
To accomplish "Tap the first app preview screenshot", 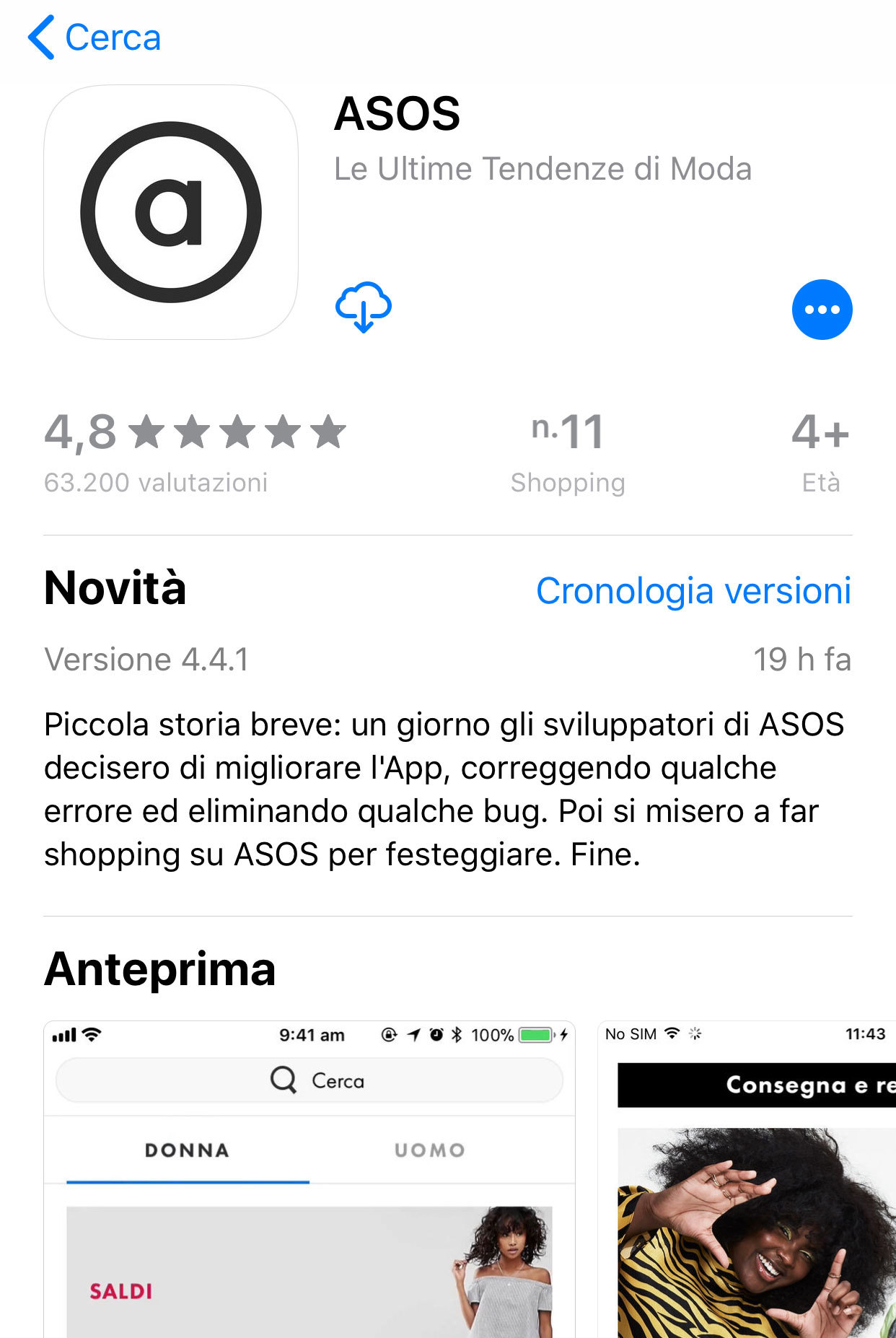I will 309,1191.
